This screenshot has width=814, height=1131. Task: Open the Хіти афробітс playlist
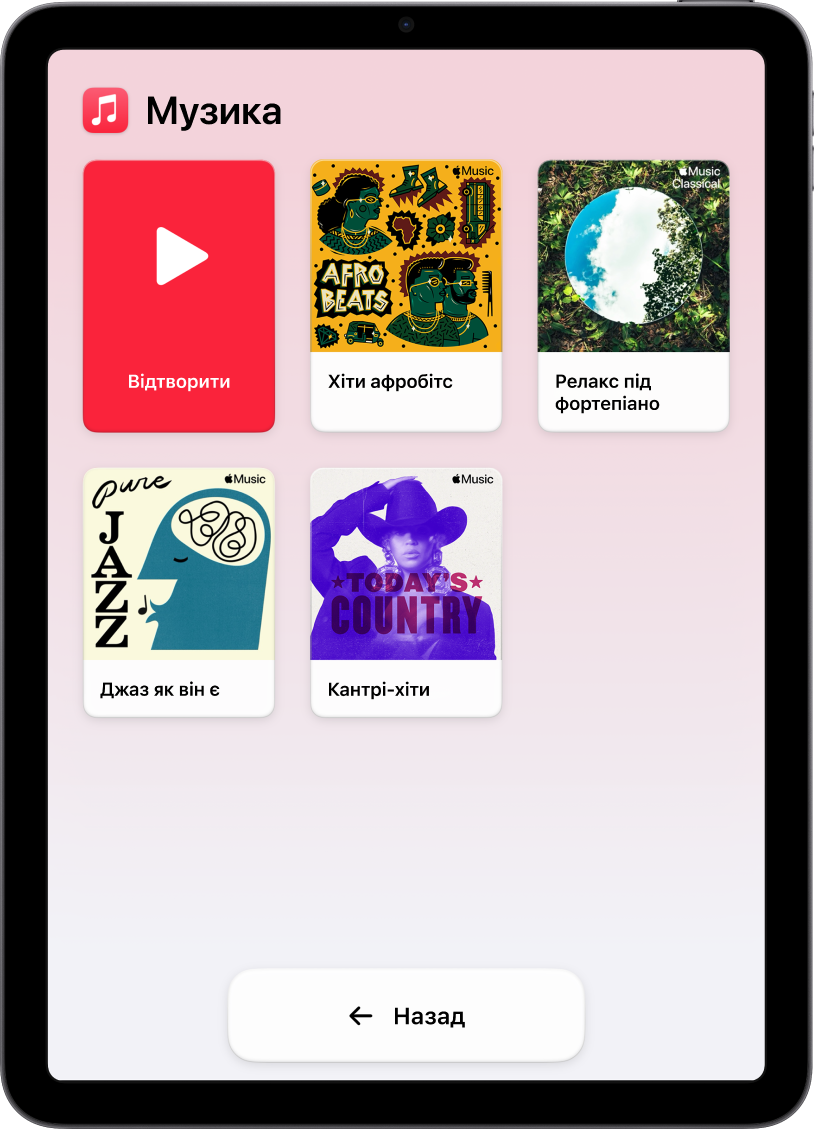click(x=406, y=296)
